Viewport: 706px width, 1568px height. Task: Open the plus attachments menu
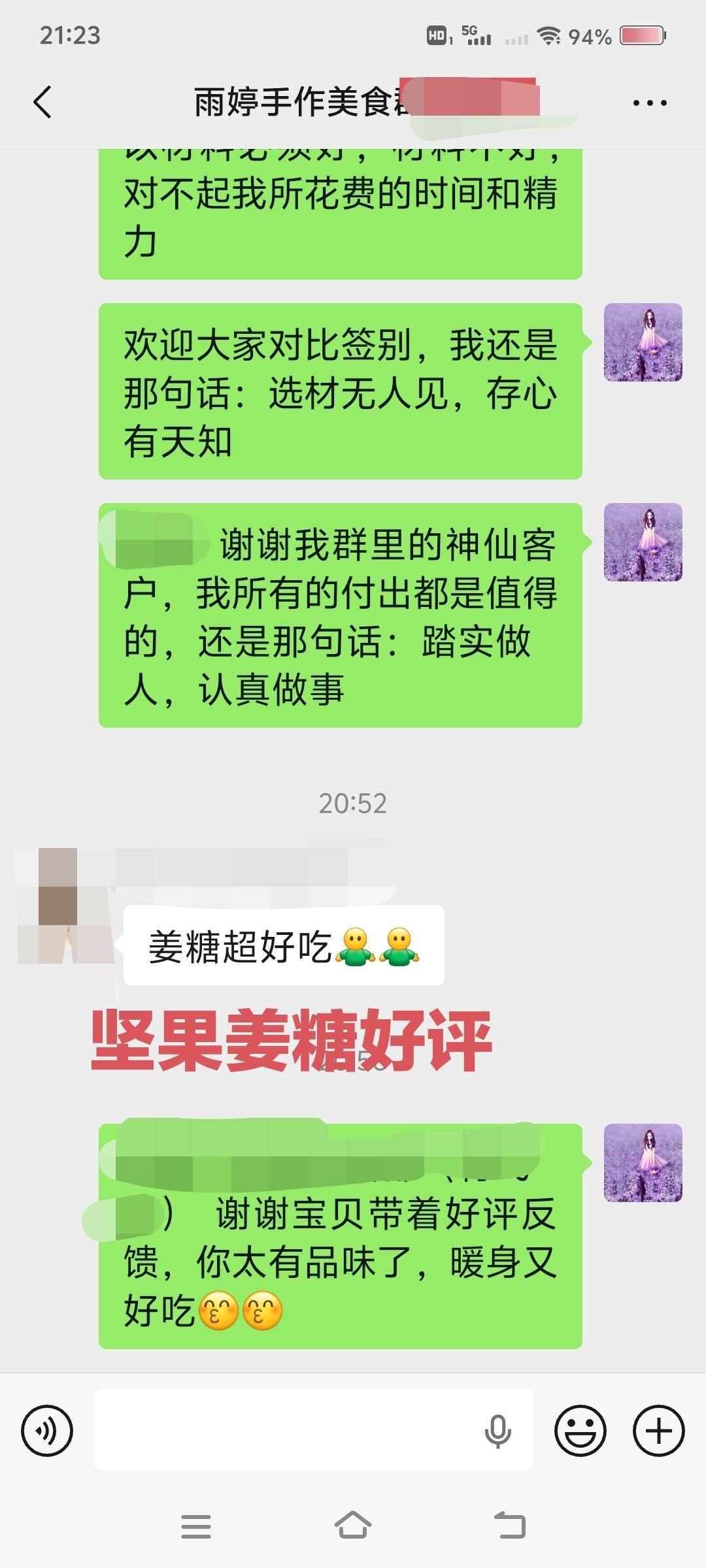658,1431
